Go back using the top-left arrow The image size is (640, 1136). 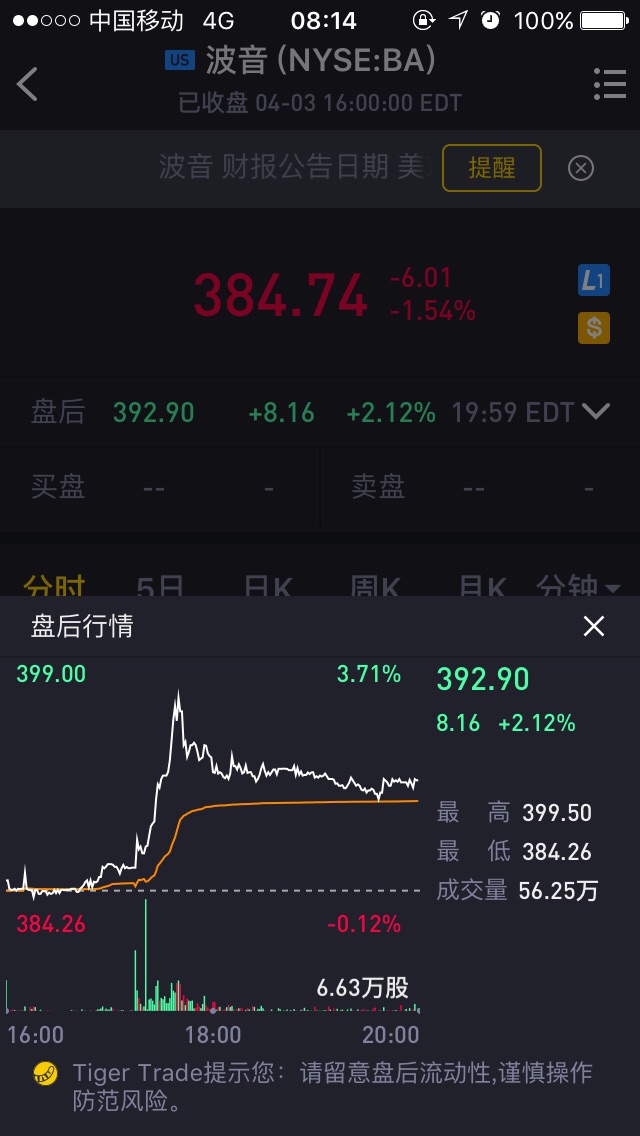(27, 84)
